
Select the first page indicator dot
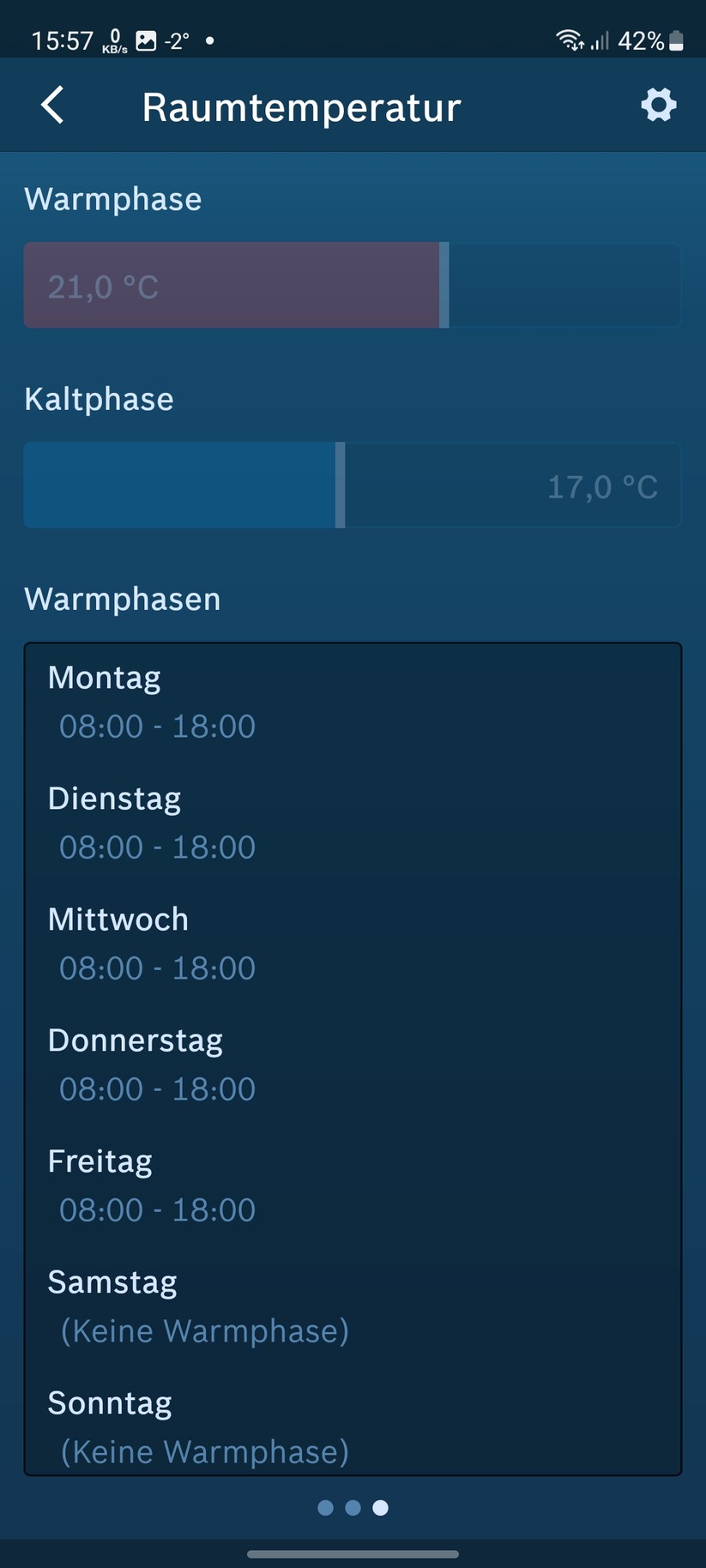click(325, 1507)
